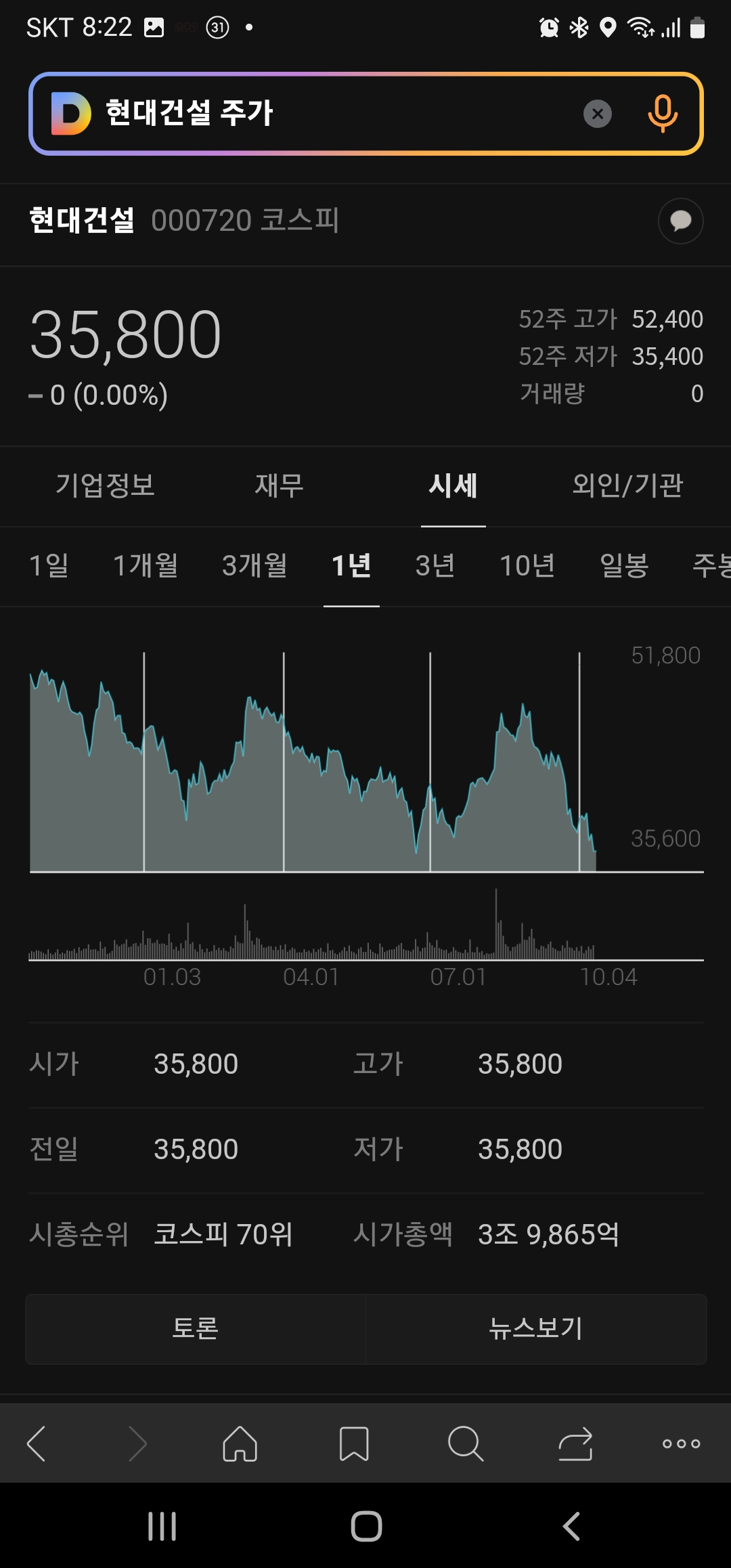The height and width of the screenshot is (1568, 731).
Task: Open the 뉴스보기 button
Action: tap(535, 1328)
